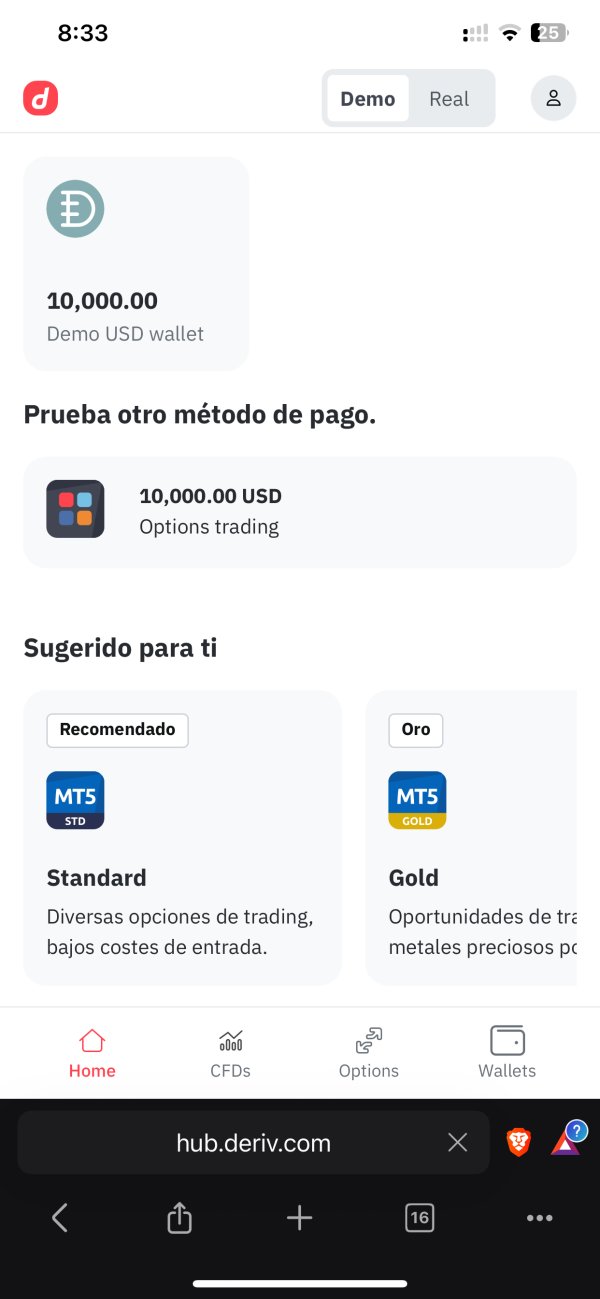
Task: Open the Wallets tab
Action: [507, 1053]
